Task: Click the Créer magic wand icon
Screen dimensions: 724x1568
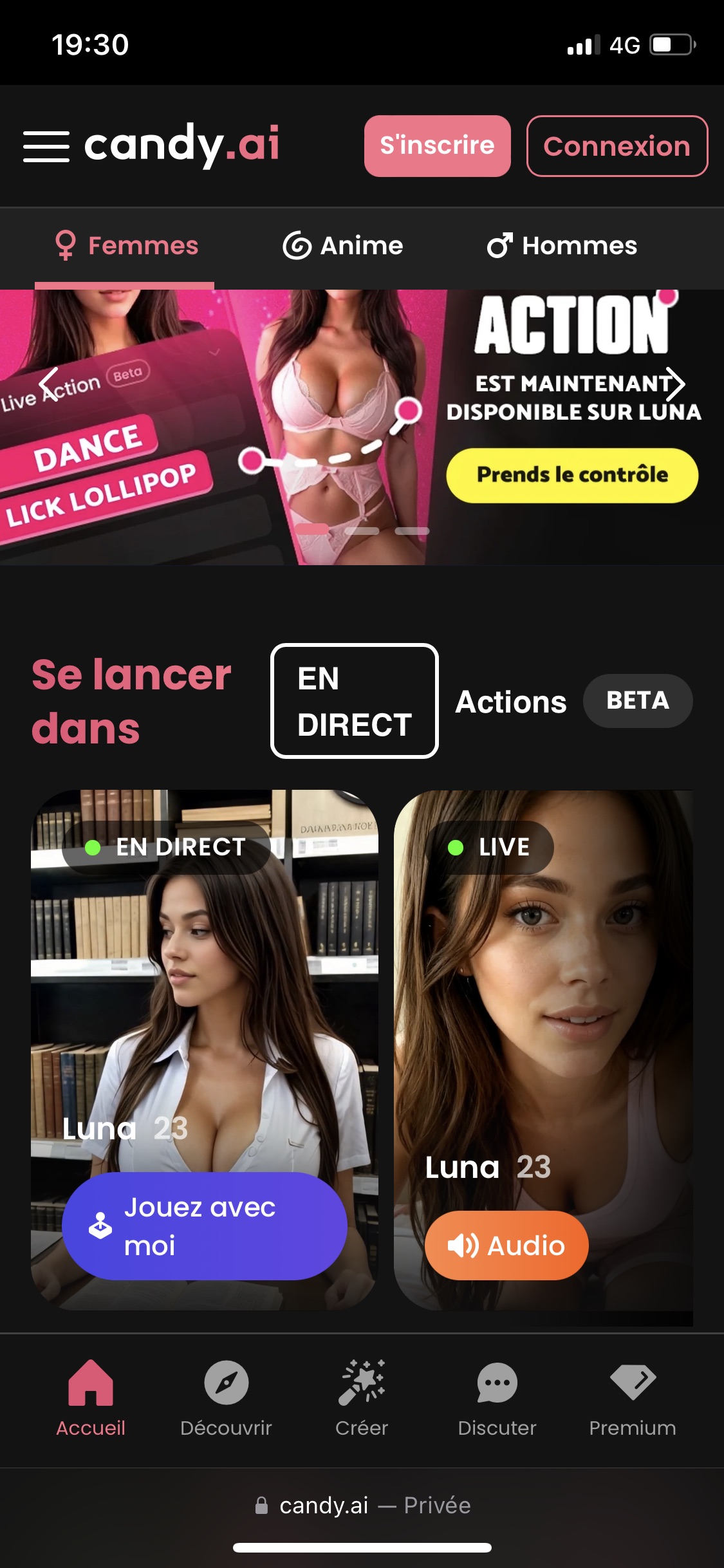Action: (362, 1383)
